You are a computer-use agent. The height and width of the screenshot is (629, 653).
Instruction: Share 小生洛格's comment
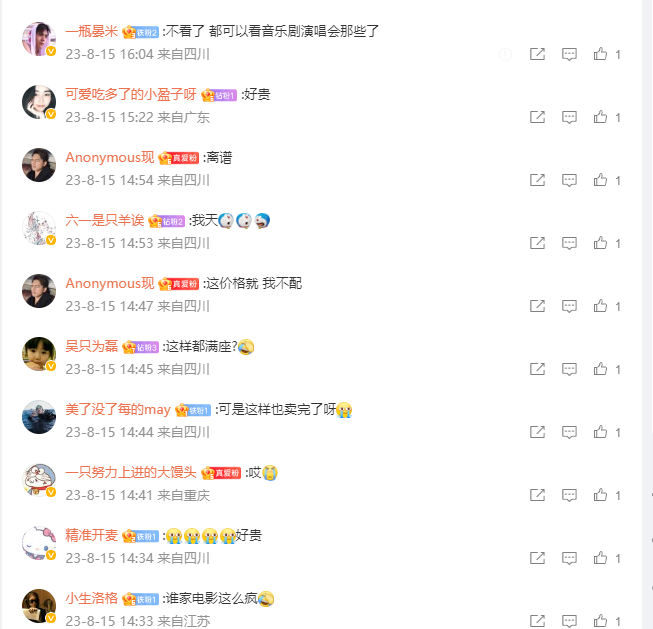(537, 621)
